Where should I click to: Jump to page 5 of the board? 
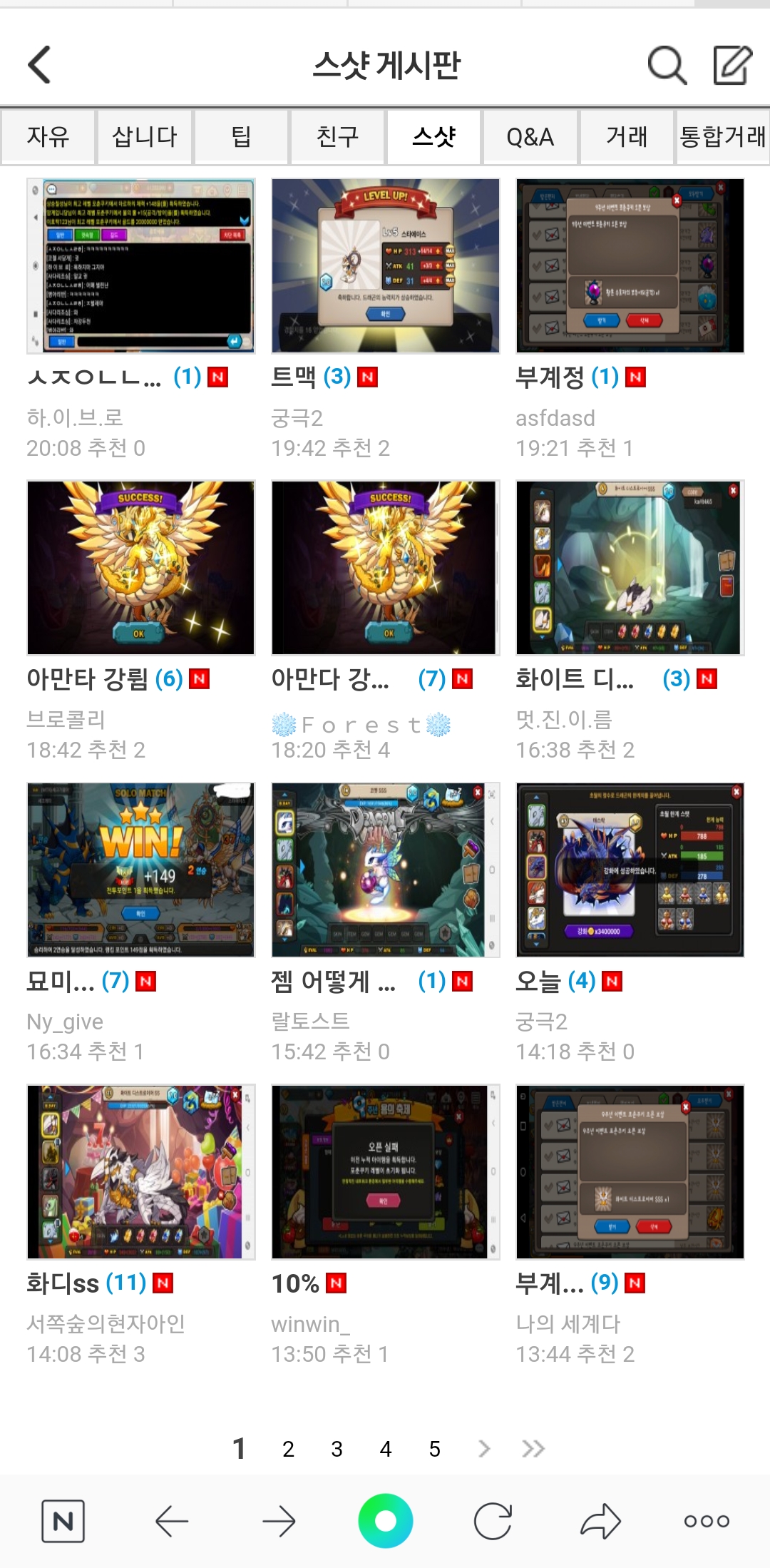pyautogui.click(x=435, y=1449)
